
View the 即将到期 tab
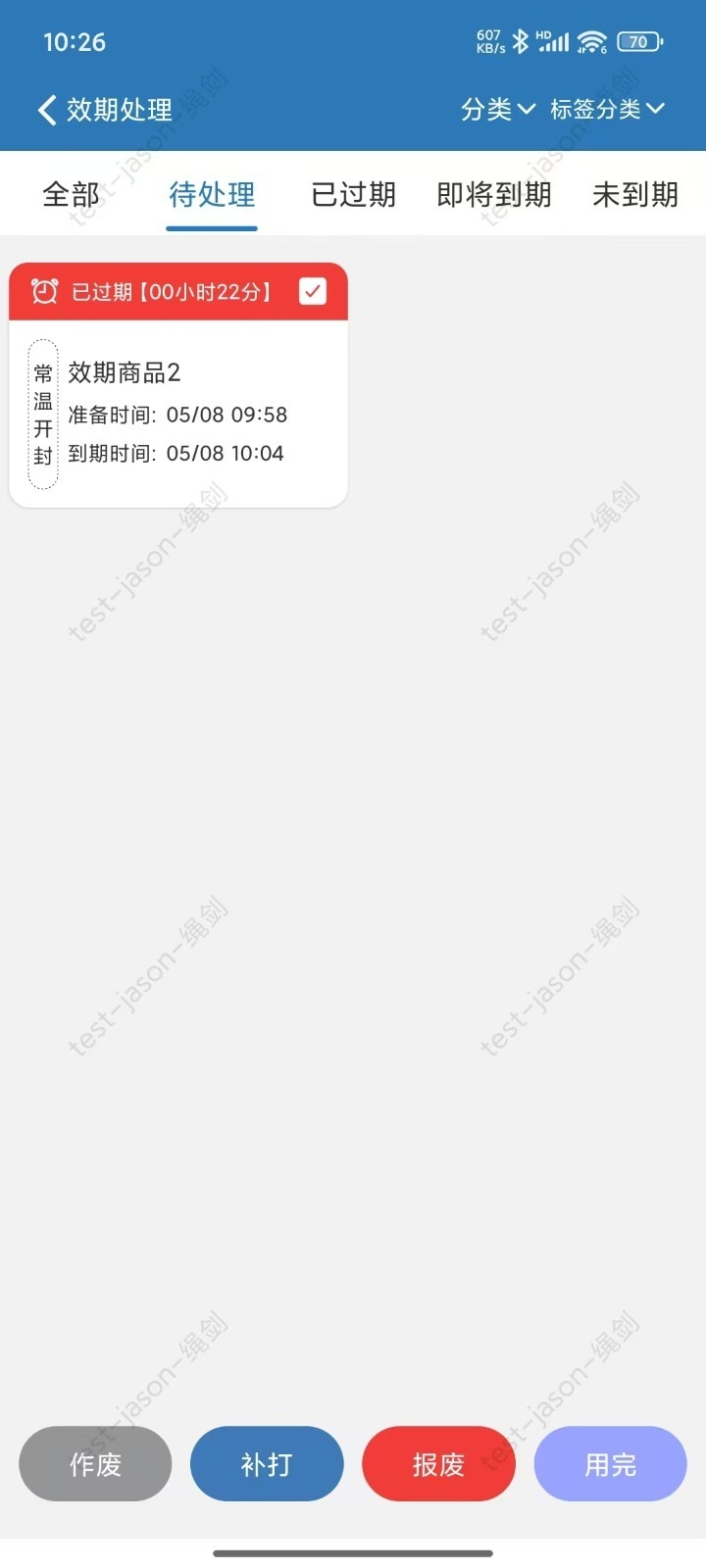(x=494, y=195)
